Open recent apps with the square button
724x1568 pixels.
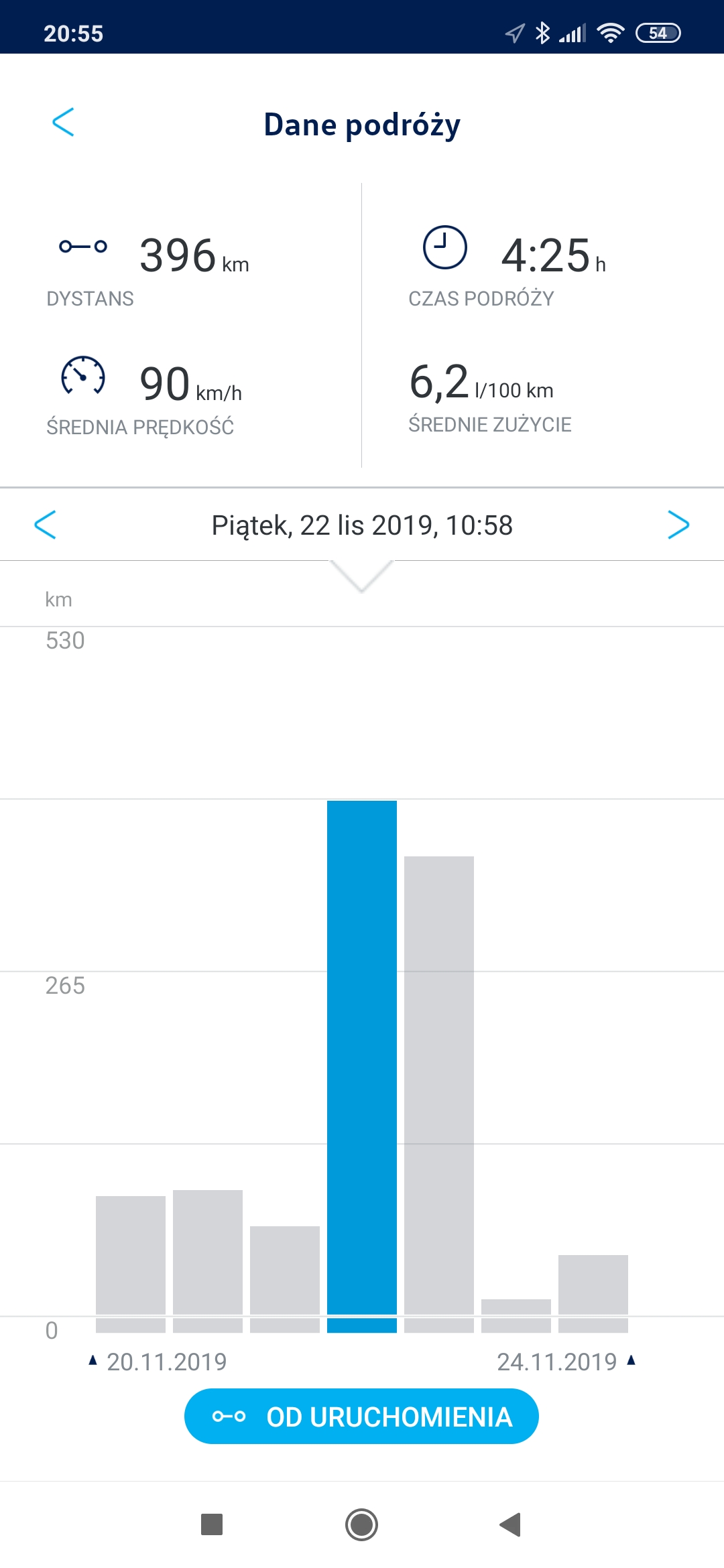[212, 1524]
